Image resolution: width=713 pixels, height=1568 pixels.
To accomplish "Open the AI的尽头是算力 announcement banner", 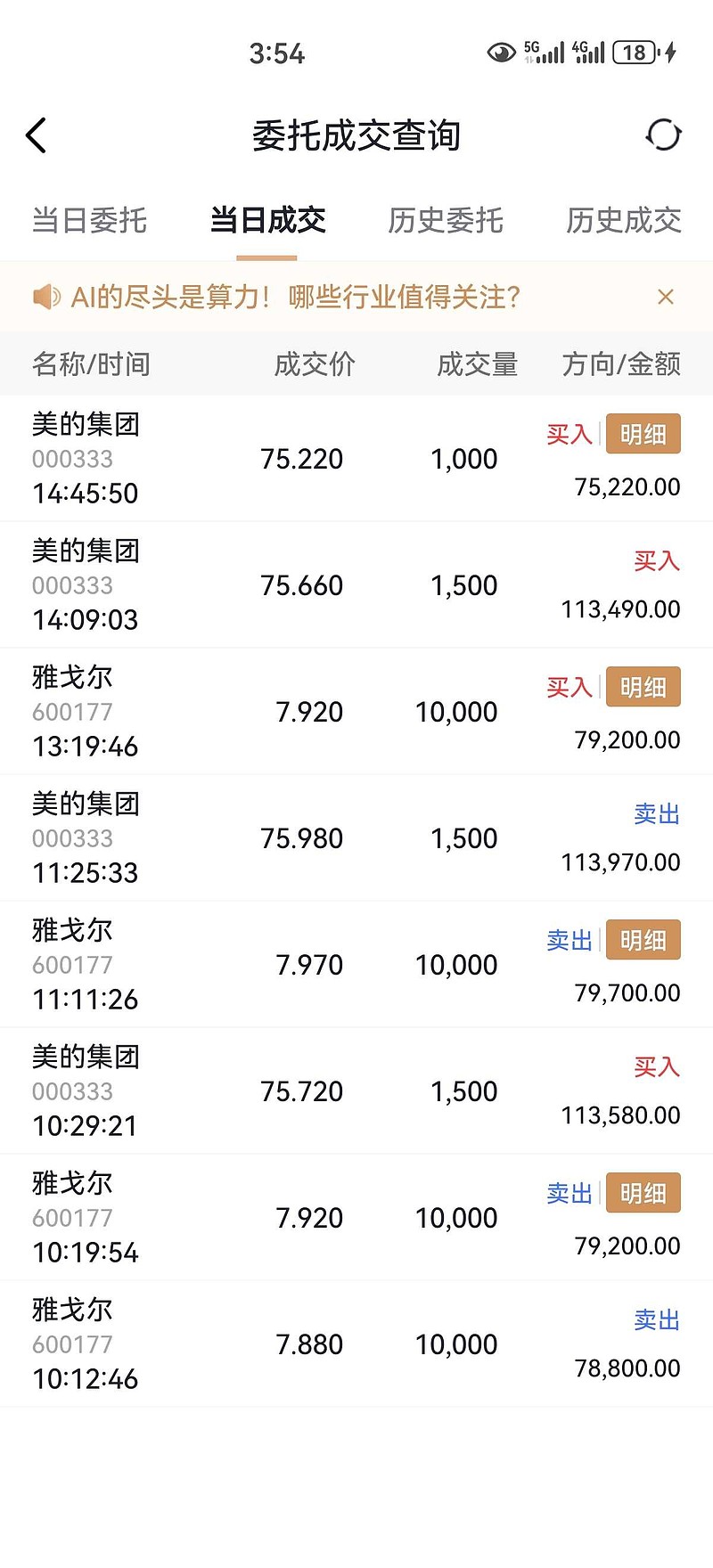I will pos(294,297).
